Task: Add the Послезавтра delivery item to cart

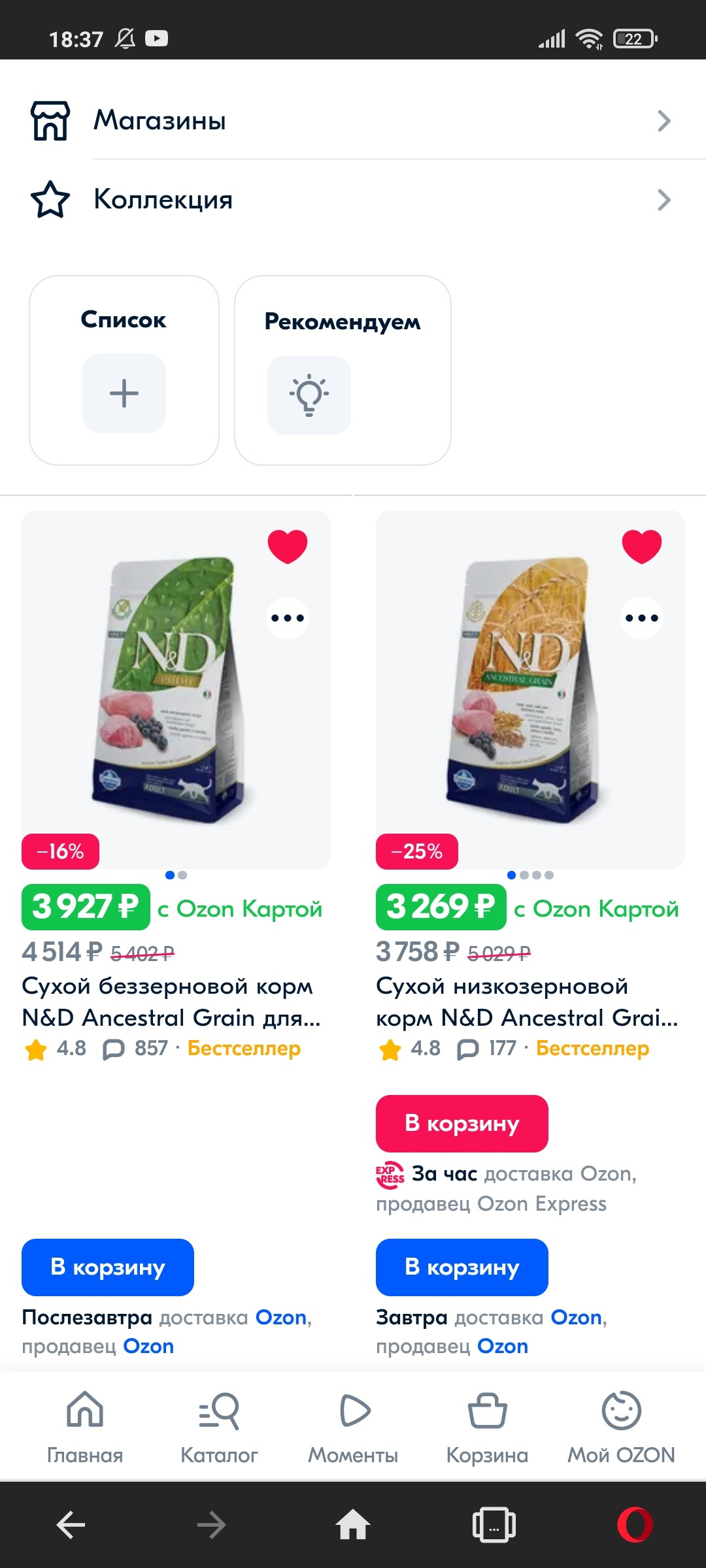Action: click(108, 1267)
